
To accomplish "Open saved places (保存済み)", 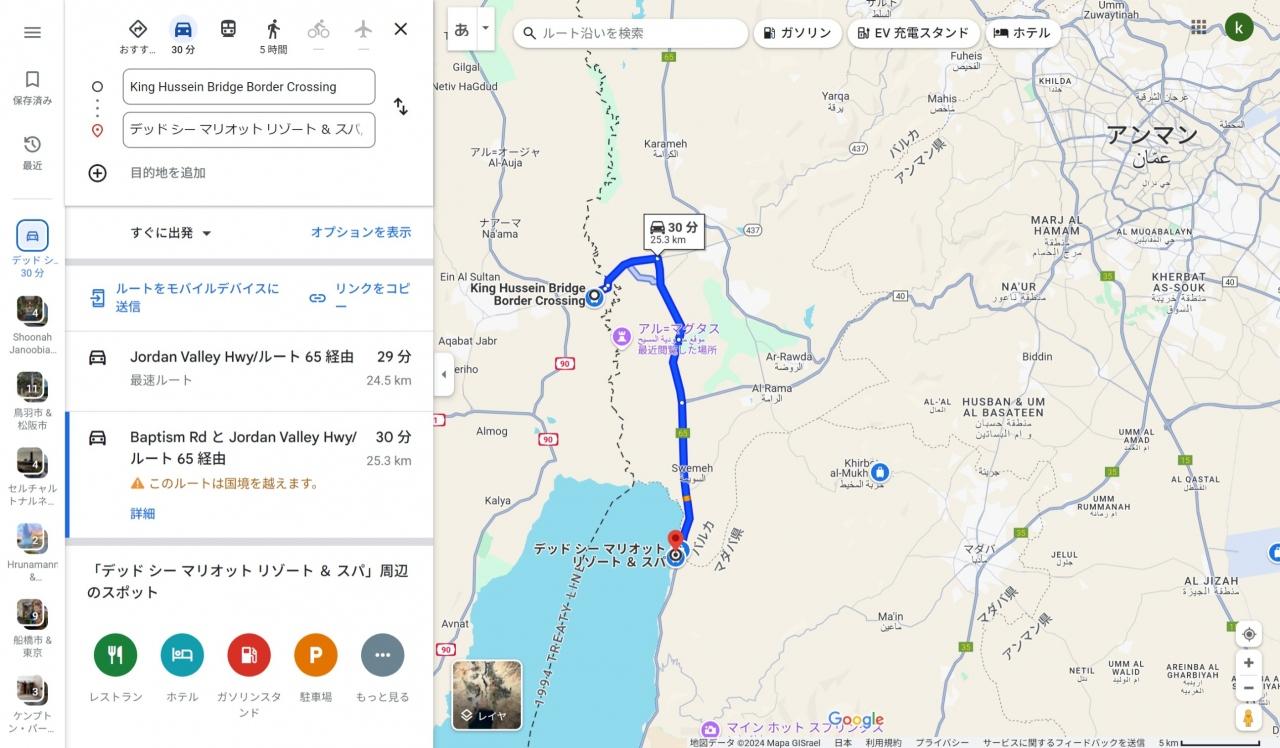I will click(x=32, y=86).
